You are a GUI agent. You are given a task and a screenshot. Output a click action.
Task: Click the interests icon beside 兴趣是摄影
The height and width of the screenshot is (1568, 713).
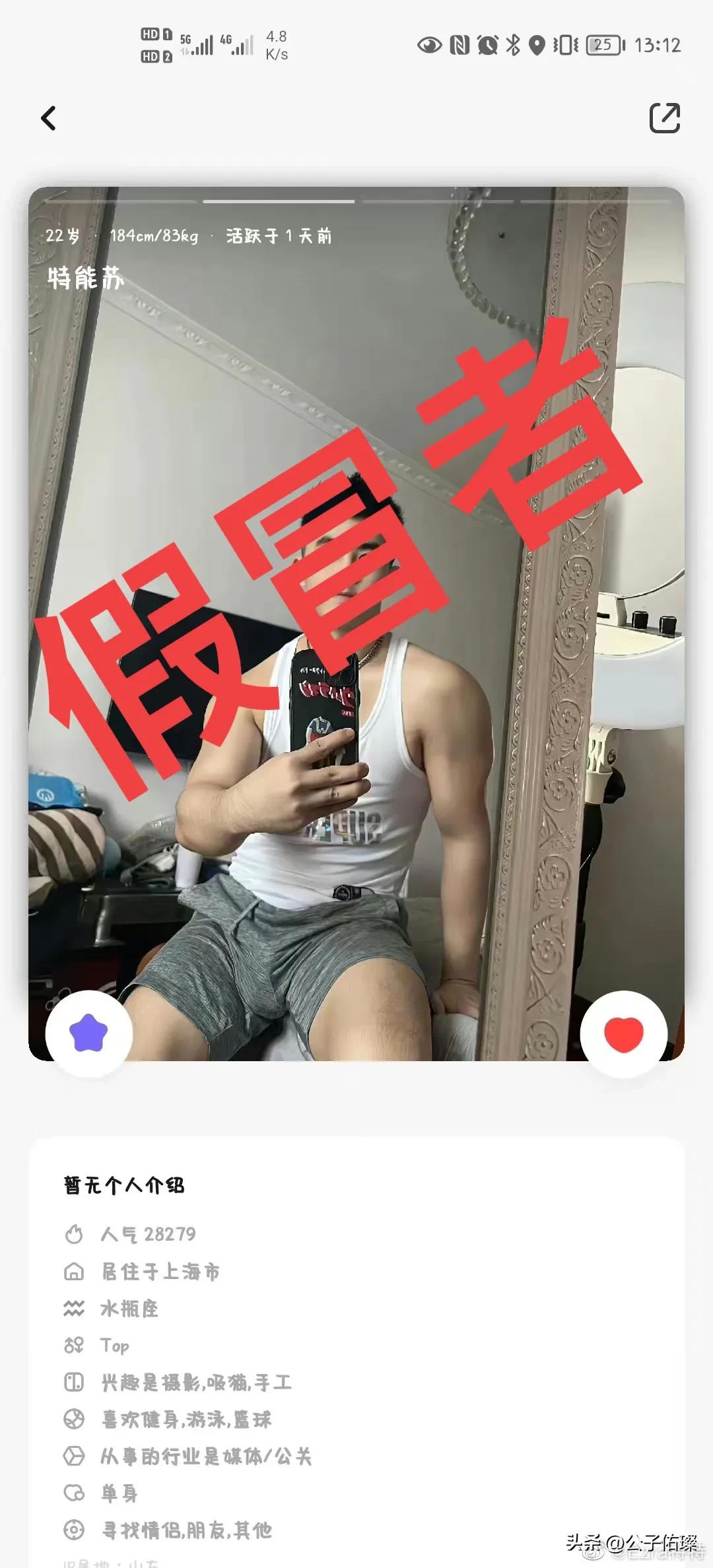click(76, 1384)
